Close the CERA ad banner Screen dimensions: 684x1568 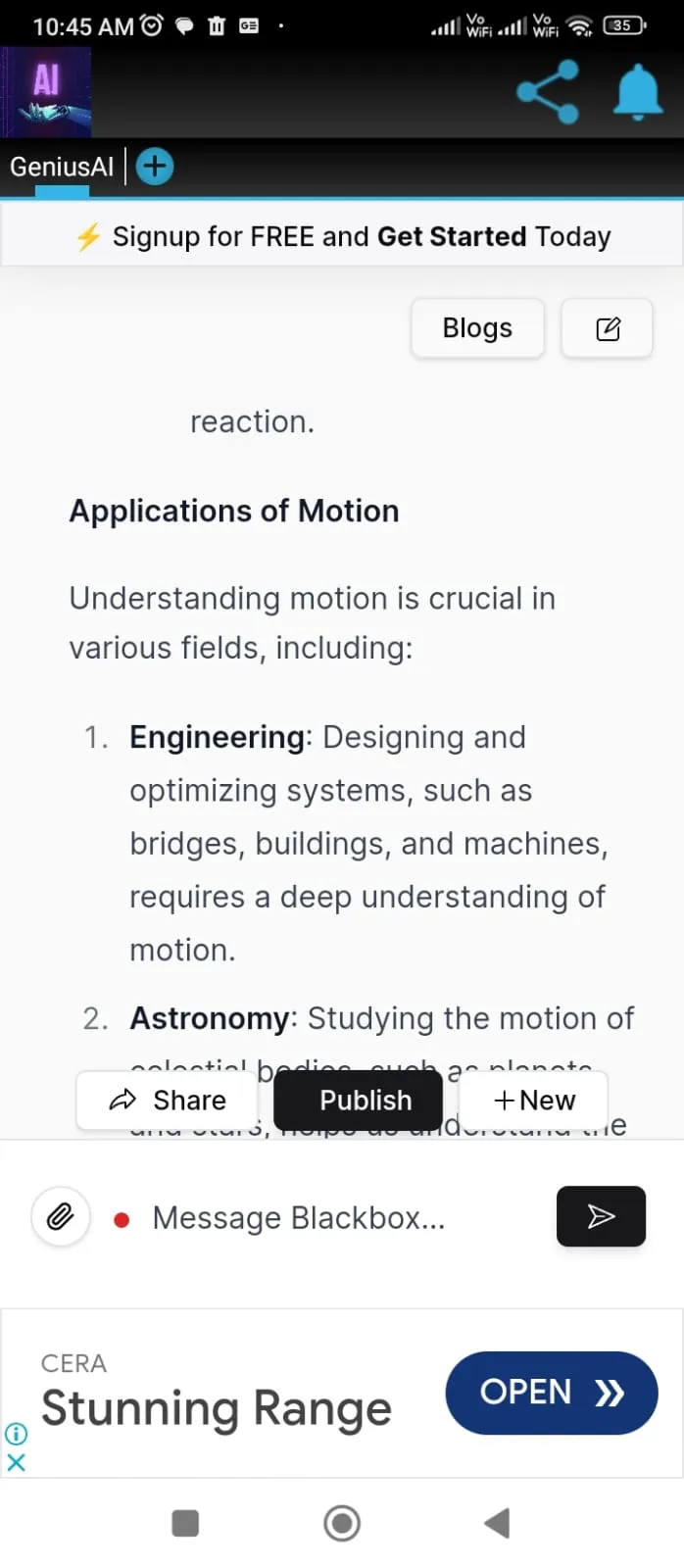[16, 1462]
